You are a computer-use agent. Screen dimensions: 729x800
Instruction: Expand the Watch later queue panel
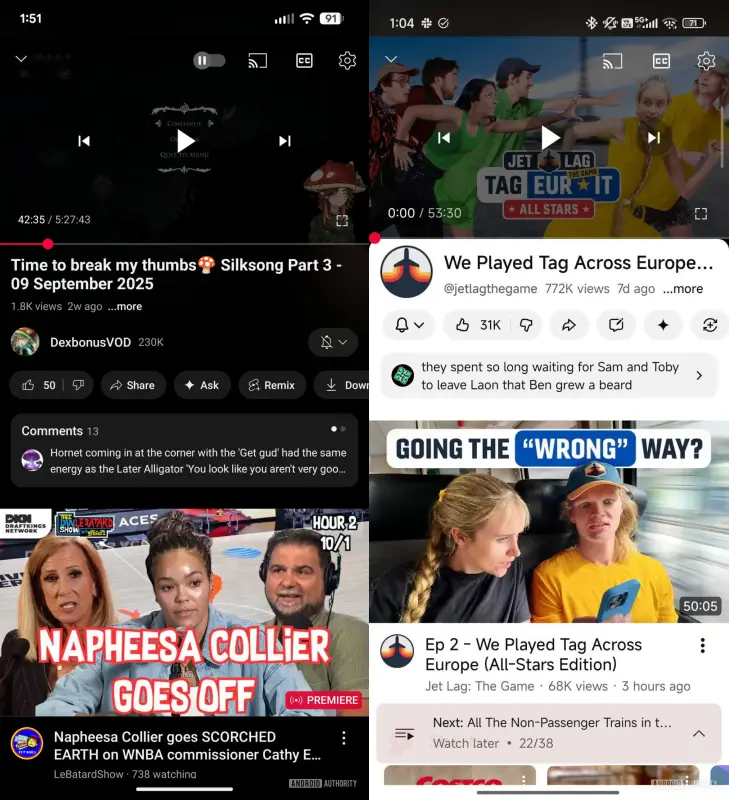point(699,734)
